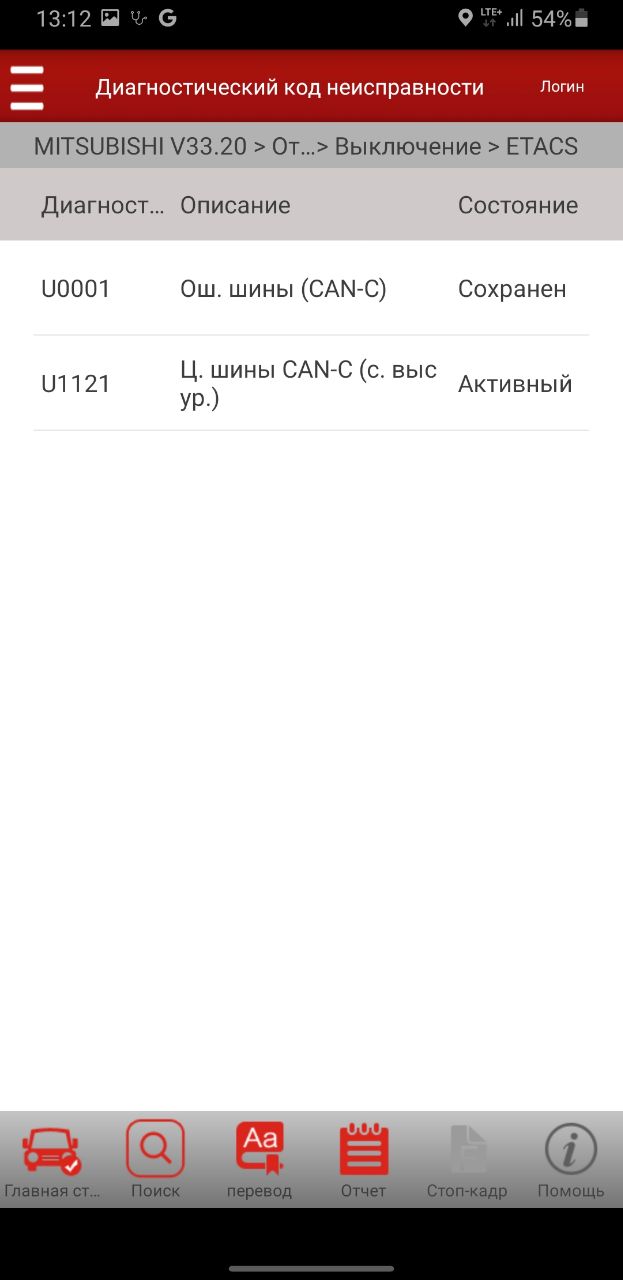Tap the Логин button

pyautogui.click(x=562, y=87)
